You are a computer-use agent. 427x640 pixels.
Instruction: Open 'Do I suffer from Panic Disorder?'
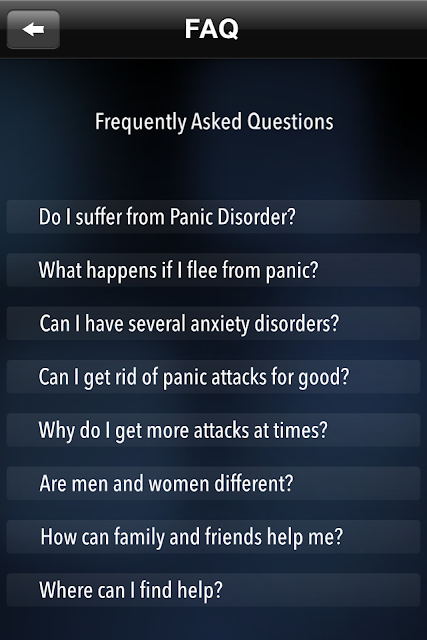[214, 216]
